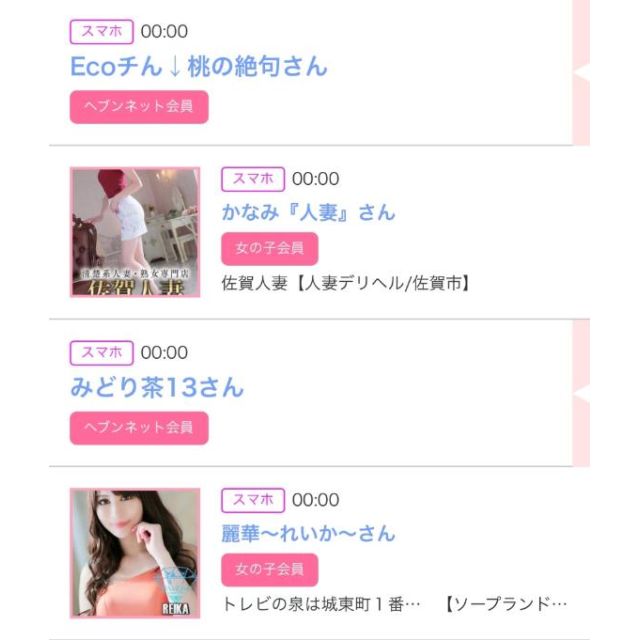
Task: Open みどり茶13さん's profile link
Action: (x=157, y=387)
